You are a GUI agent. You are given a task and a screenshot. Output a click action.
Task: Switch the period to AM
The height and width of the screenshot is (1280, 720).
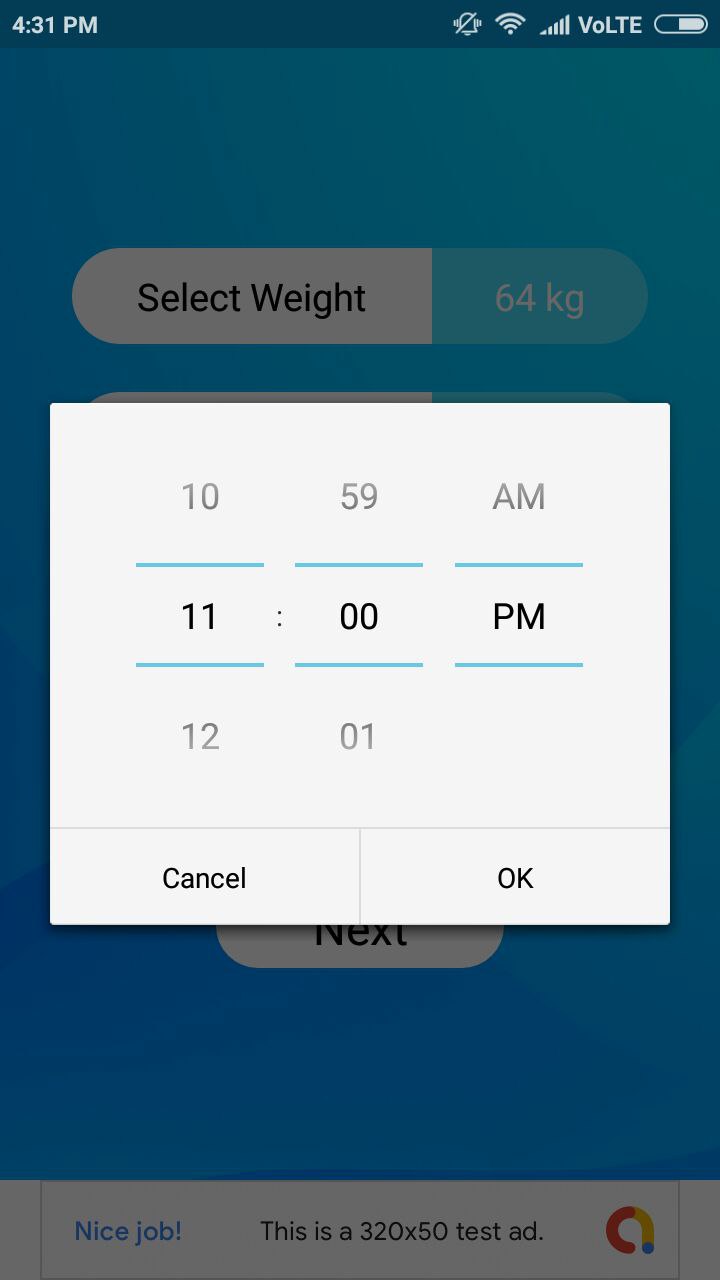pyautogui.click(x=518, y=497)
